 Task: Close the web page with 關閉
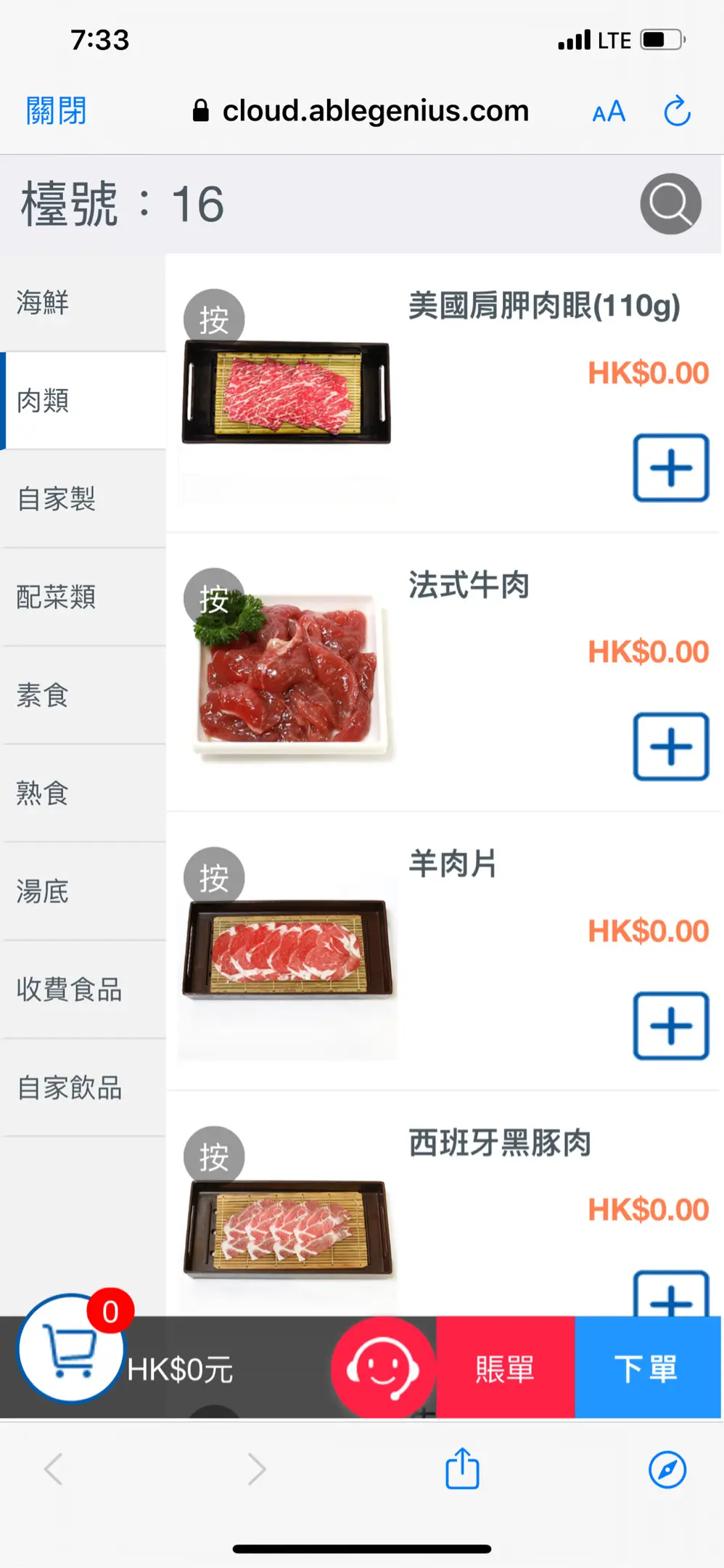pos(56,111)
